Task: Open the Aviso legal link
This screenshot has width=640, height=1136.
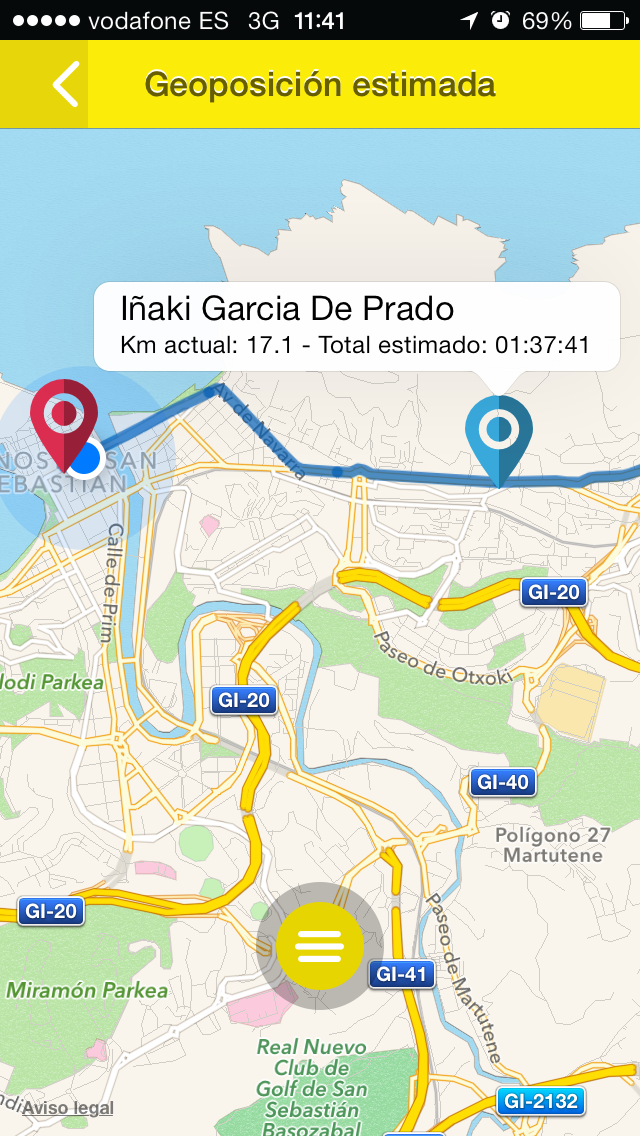Action: (68, 1108)
